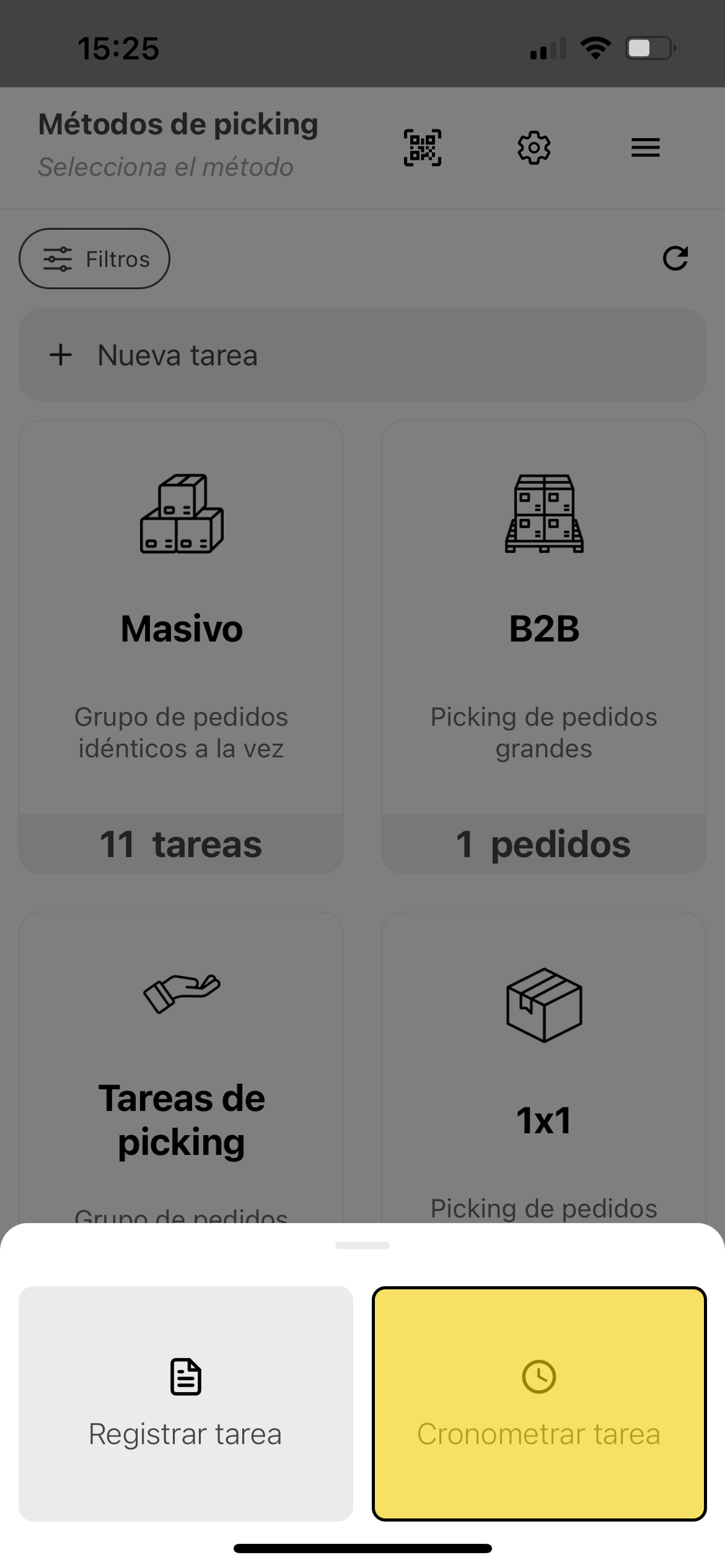
Task: Choose Cronometrar tarea option
Action: 539,1405
